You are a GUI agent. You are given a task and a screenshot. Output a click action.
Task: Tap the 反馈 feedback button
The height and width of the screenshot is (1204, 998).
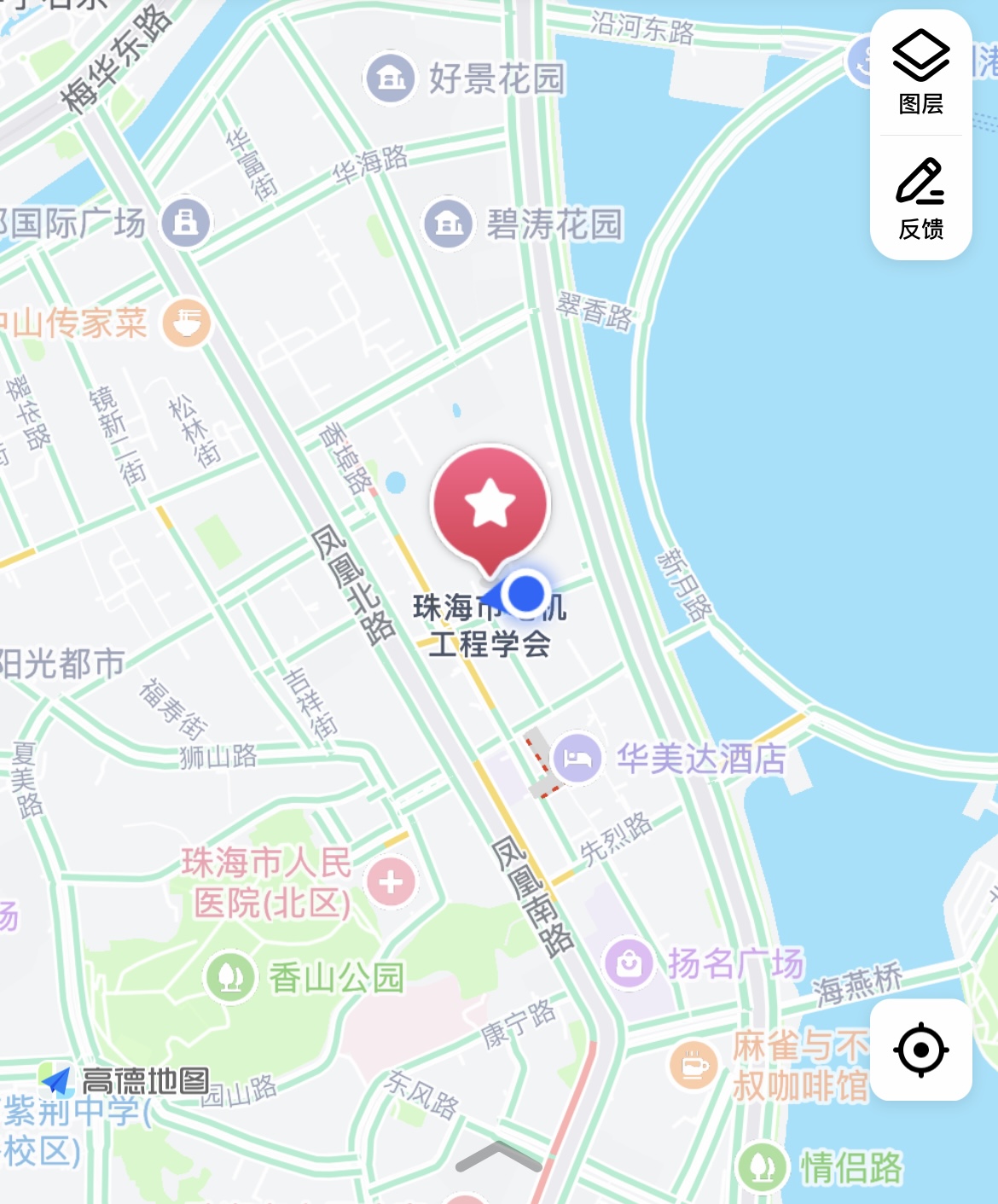point(920,198)
